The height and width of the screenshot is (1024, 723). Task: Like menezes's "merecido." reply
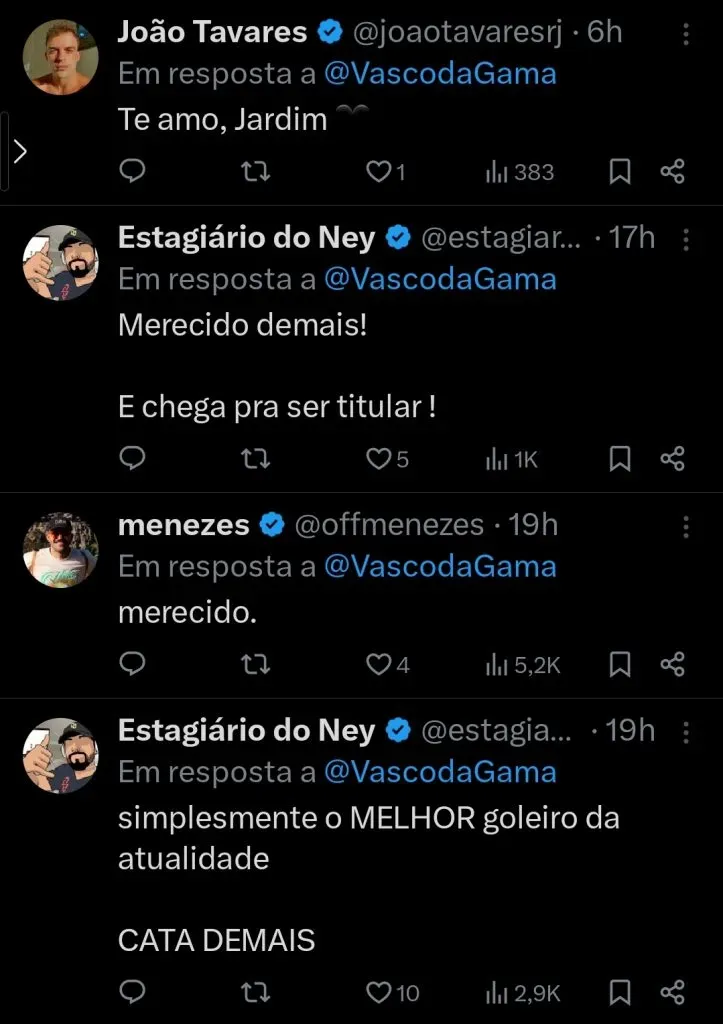[x=378, y=664]
